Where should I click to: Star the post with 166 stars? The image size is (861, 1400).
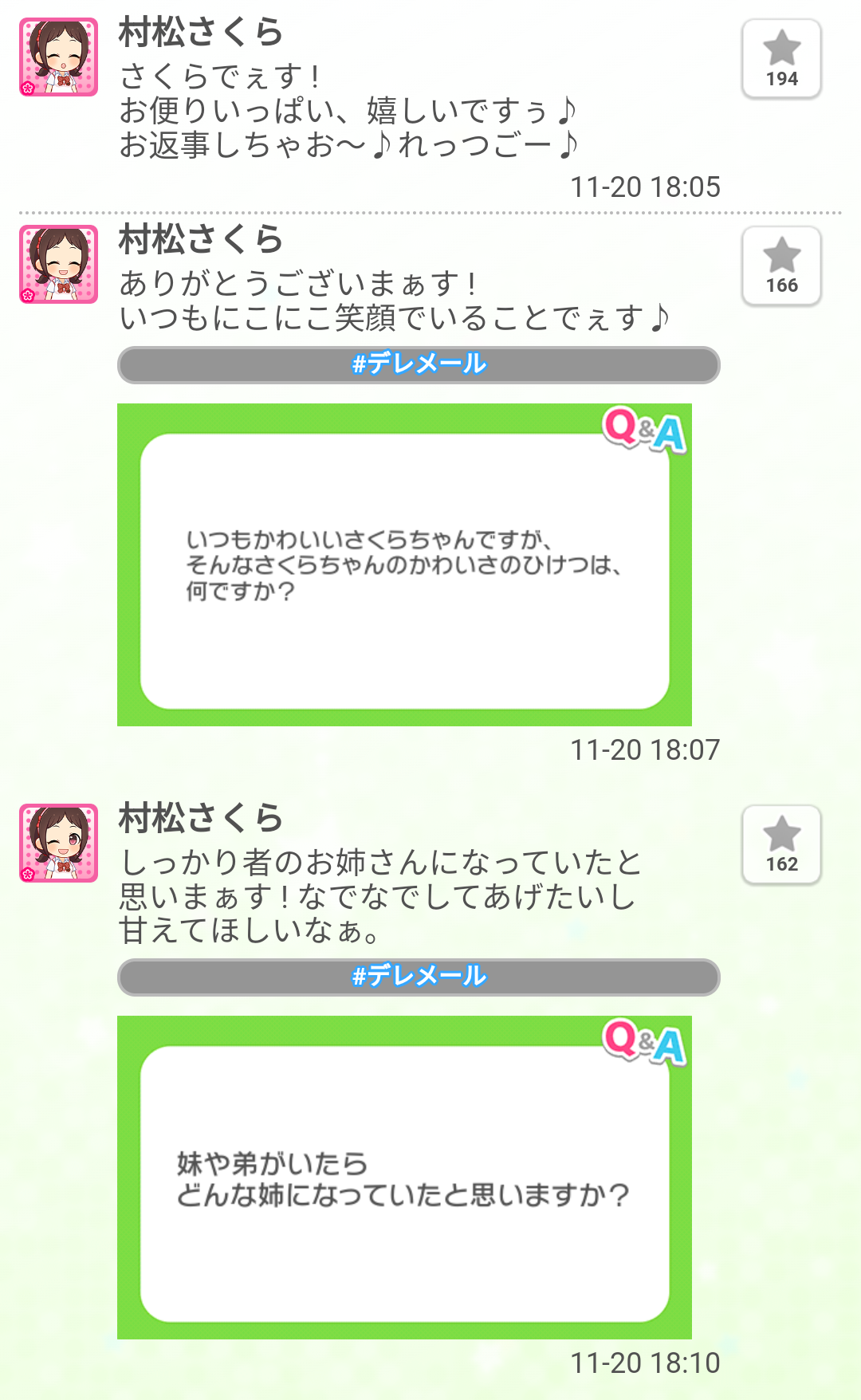[781, 265]
